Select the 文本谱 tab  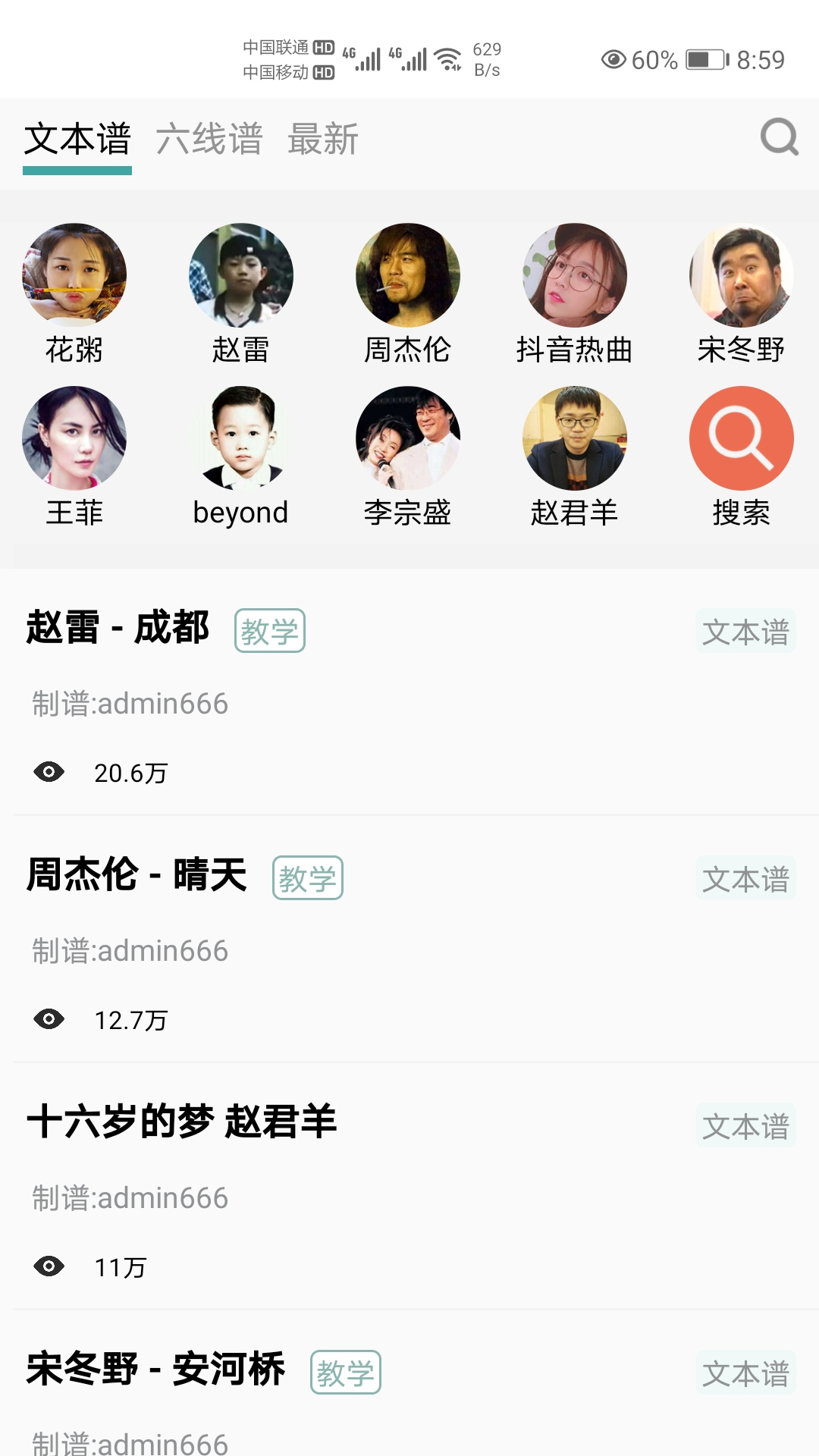[77, 140]
